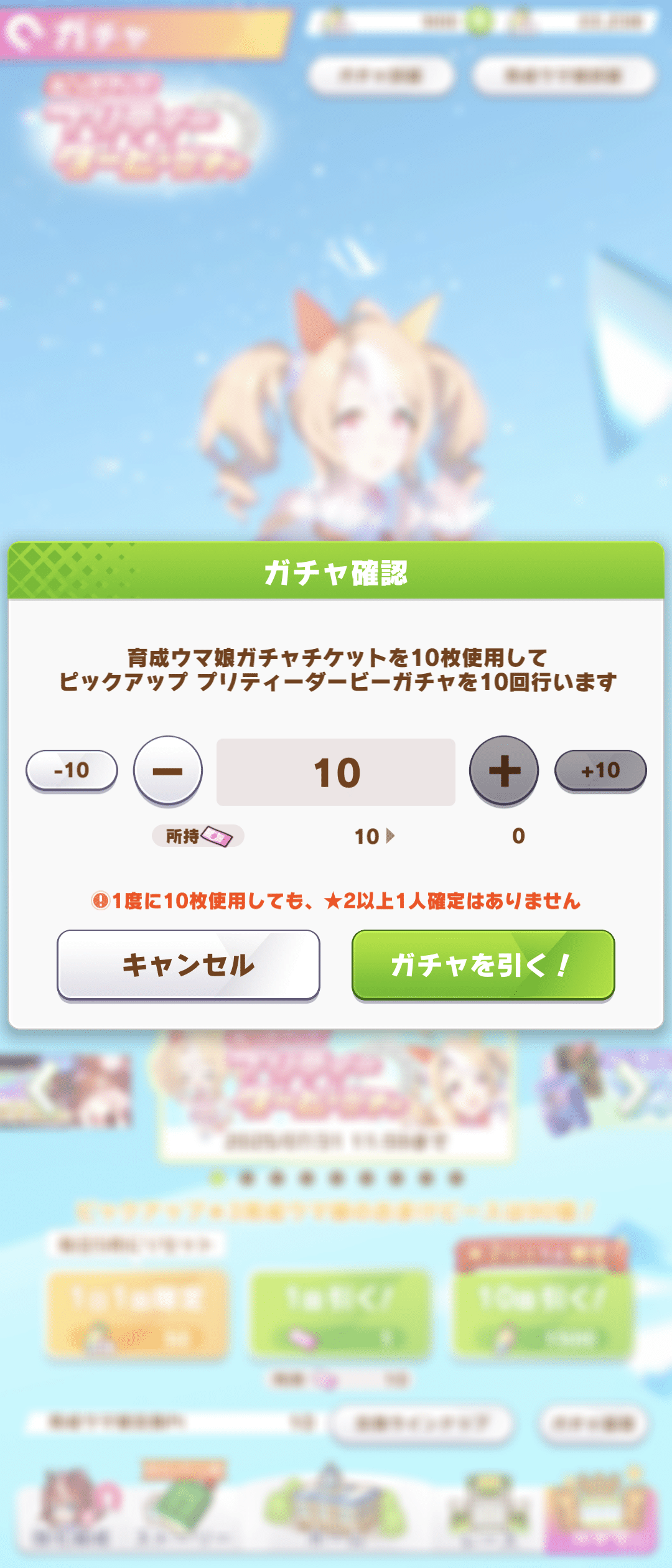Cancel with the キャンセル button
Viewport: 672px width, 1568px height.
[189, 964]
